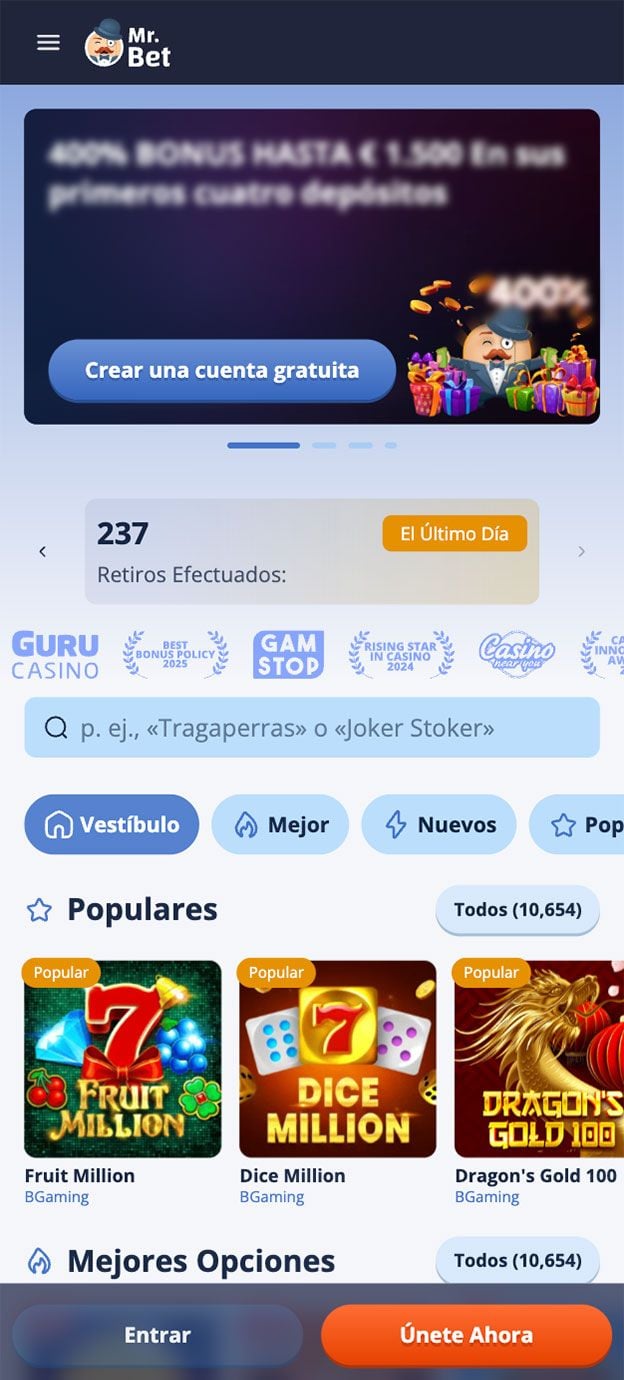
Task: Focus the game search field
Action: tap(312, 728)
